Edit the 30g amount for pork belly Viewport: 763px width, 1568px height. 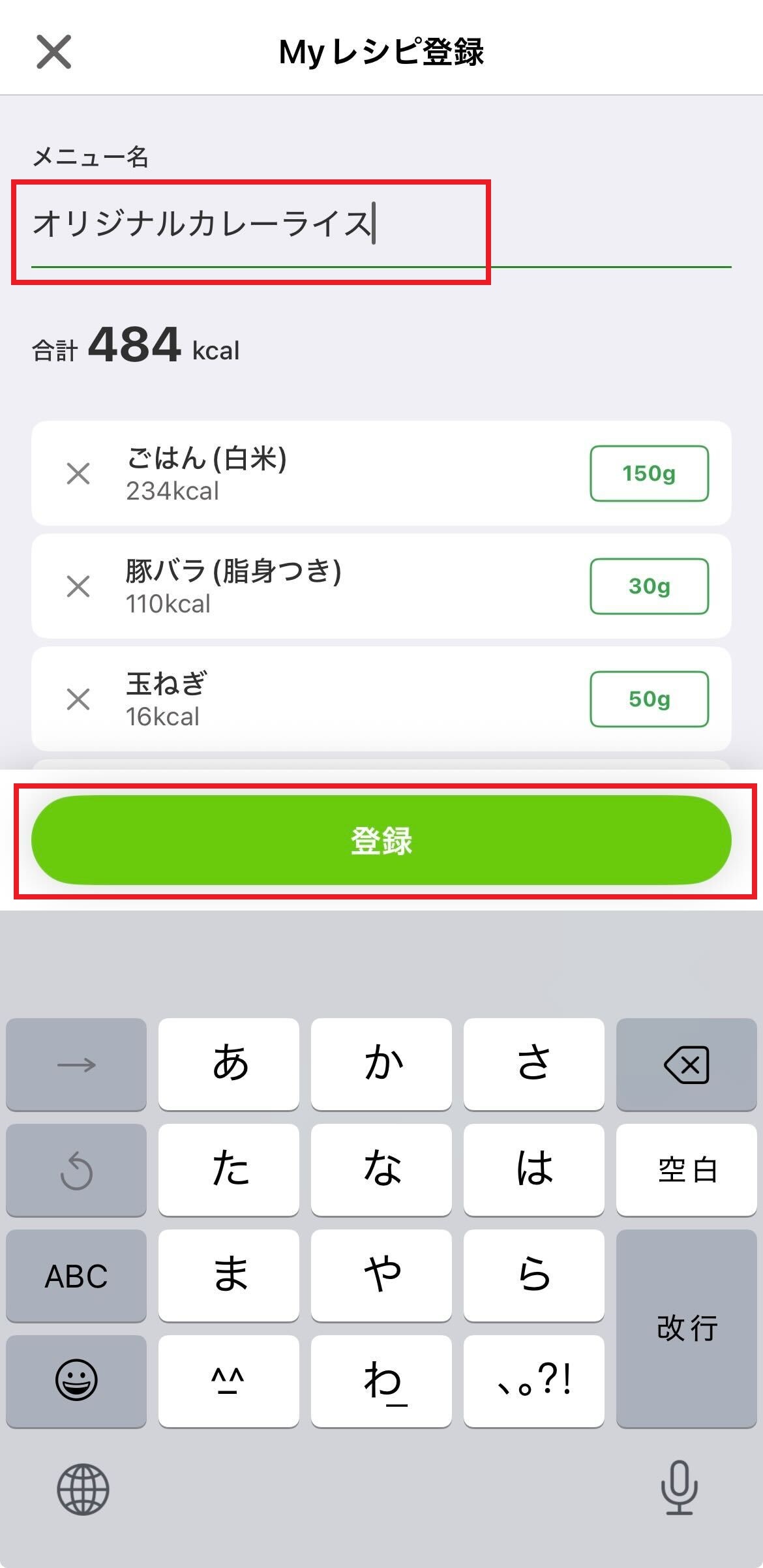[x=649, y=586]
